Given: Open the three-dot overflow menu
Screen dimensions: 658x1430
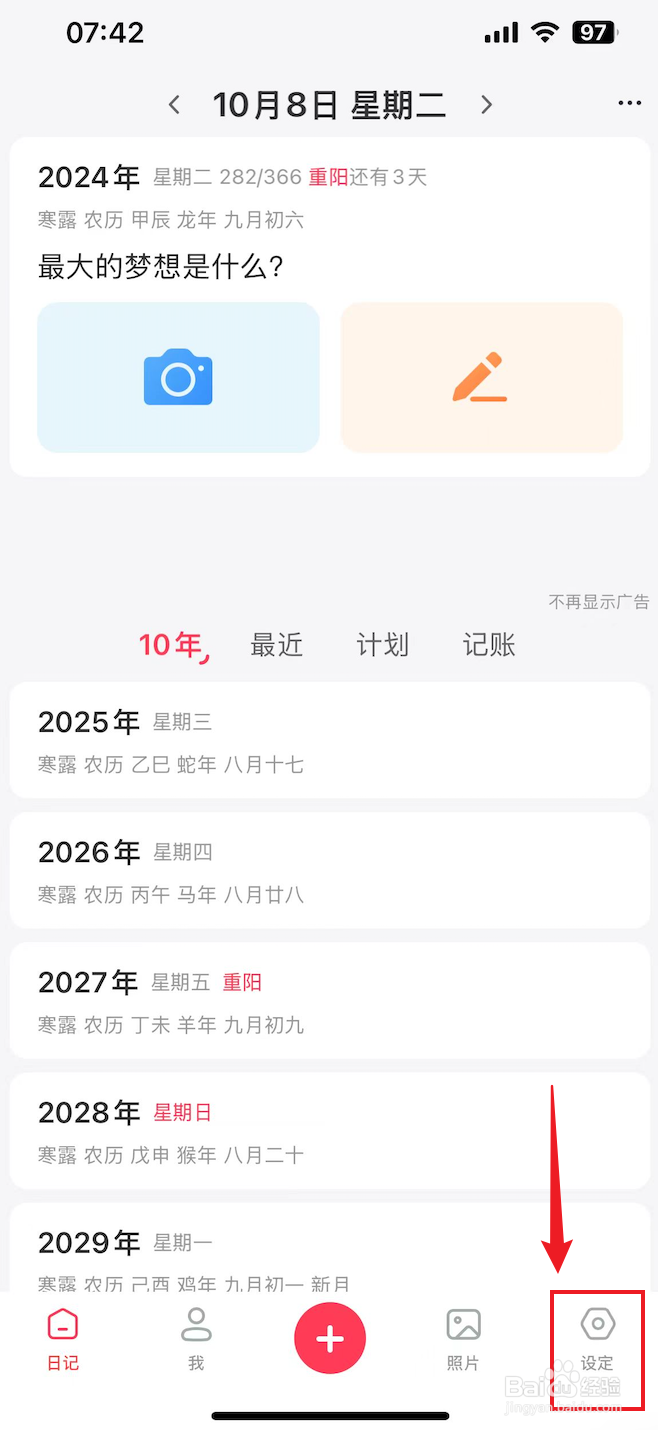Looking at the screenshot, I should pyautogui.click(x=629, y=104).
